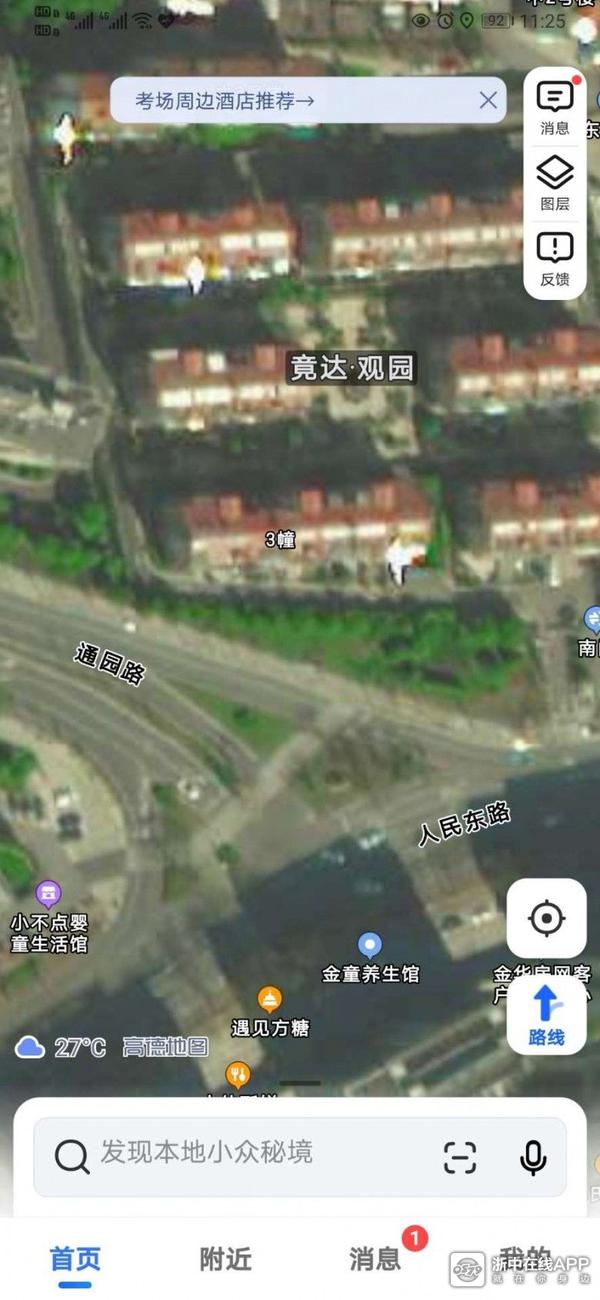Dismiss the hotel recommendation banner

coord(488,100)
